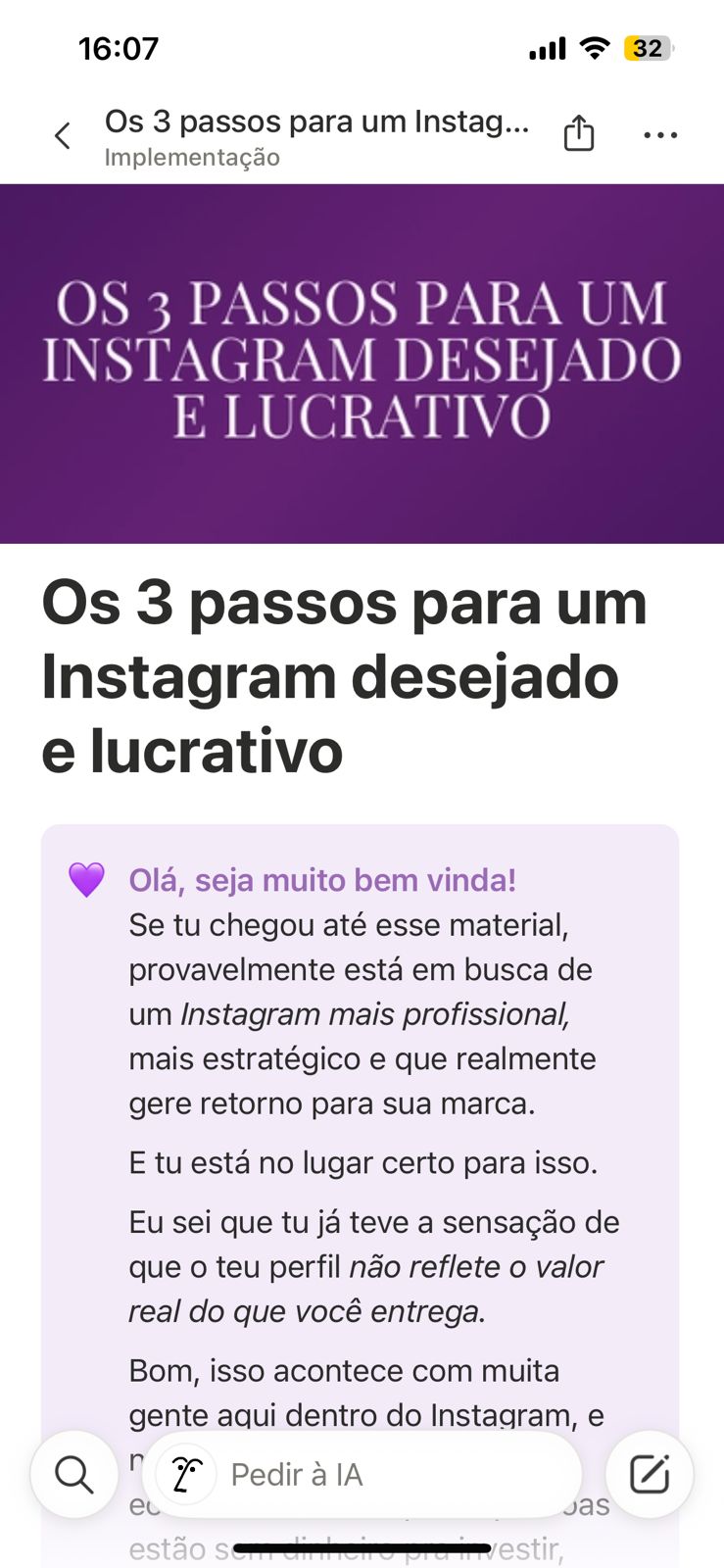Create a new page with compose icon
The width and height of the screenshot is (724, 1568).
[x=650, y=1474]
